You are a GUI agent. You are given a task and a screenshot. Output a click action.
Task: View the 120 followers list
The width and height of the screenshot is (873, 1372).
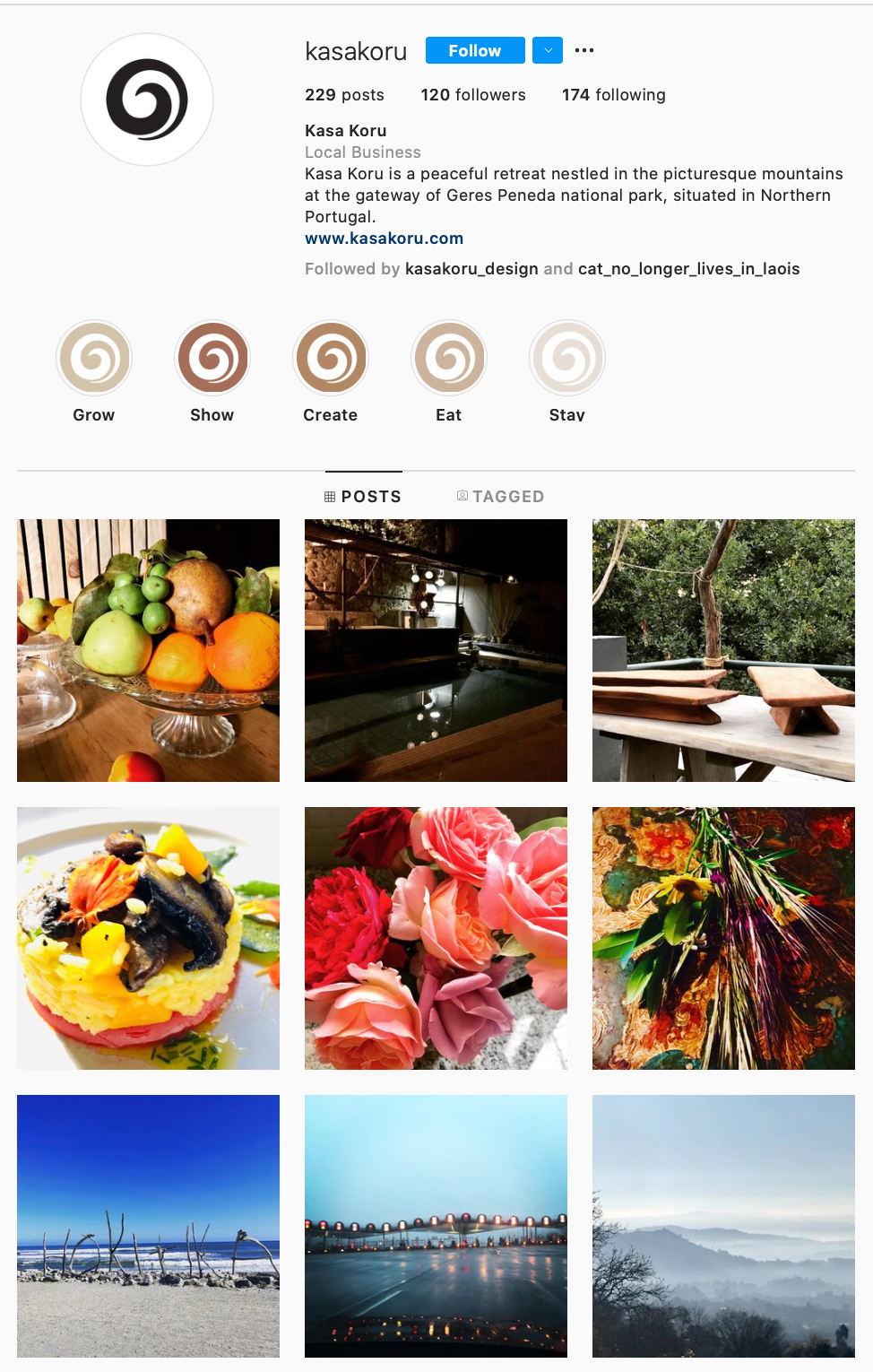pos(473,95)
